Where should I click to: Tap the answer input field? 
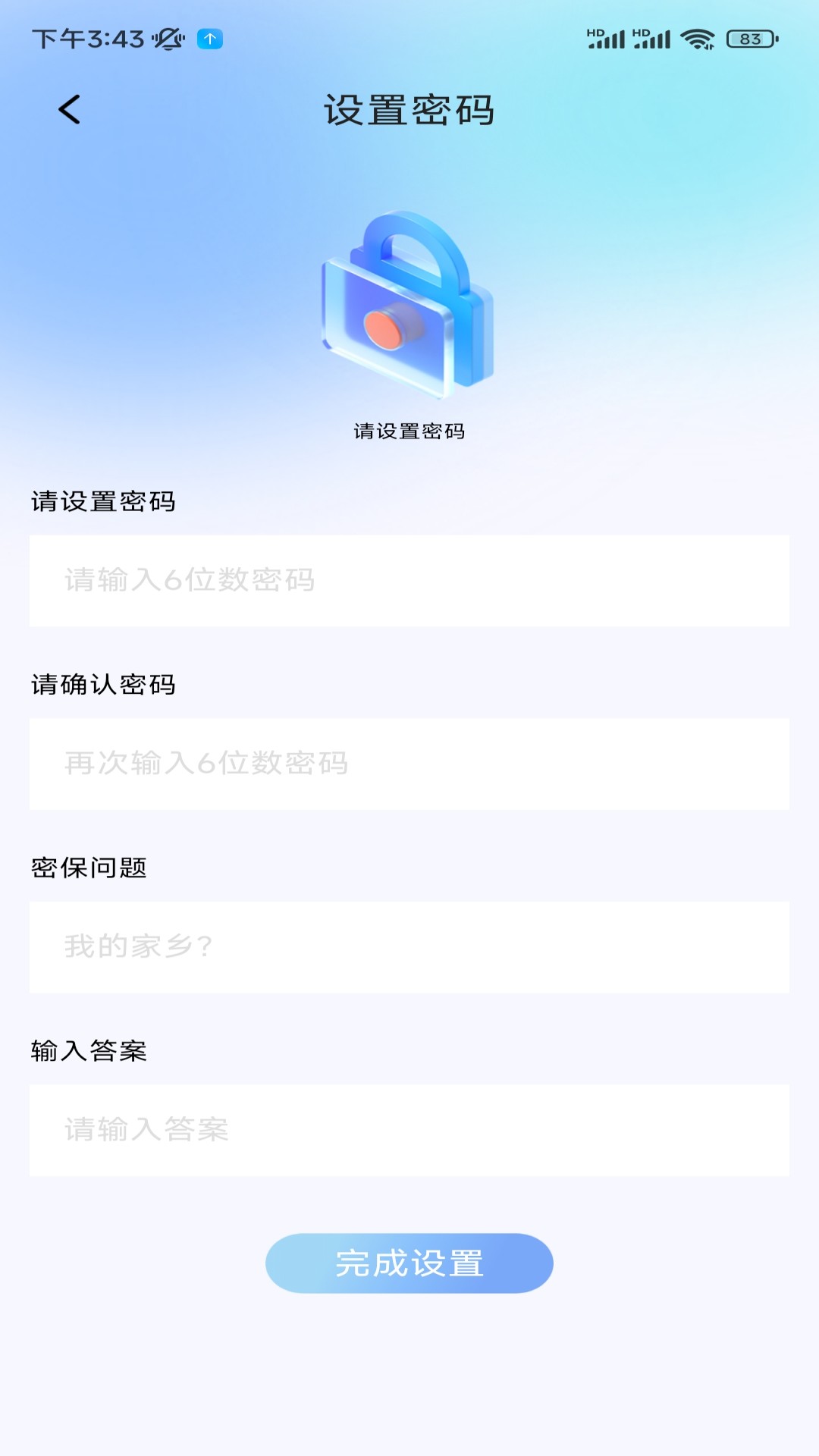[409, 1130]
